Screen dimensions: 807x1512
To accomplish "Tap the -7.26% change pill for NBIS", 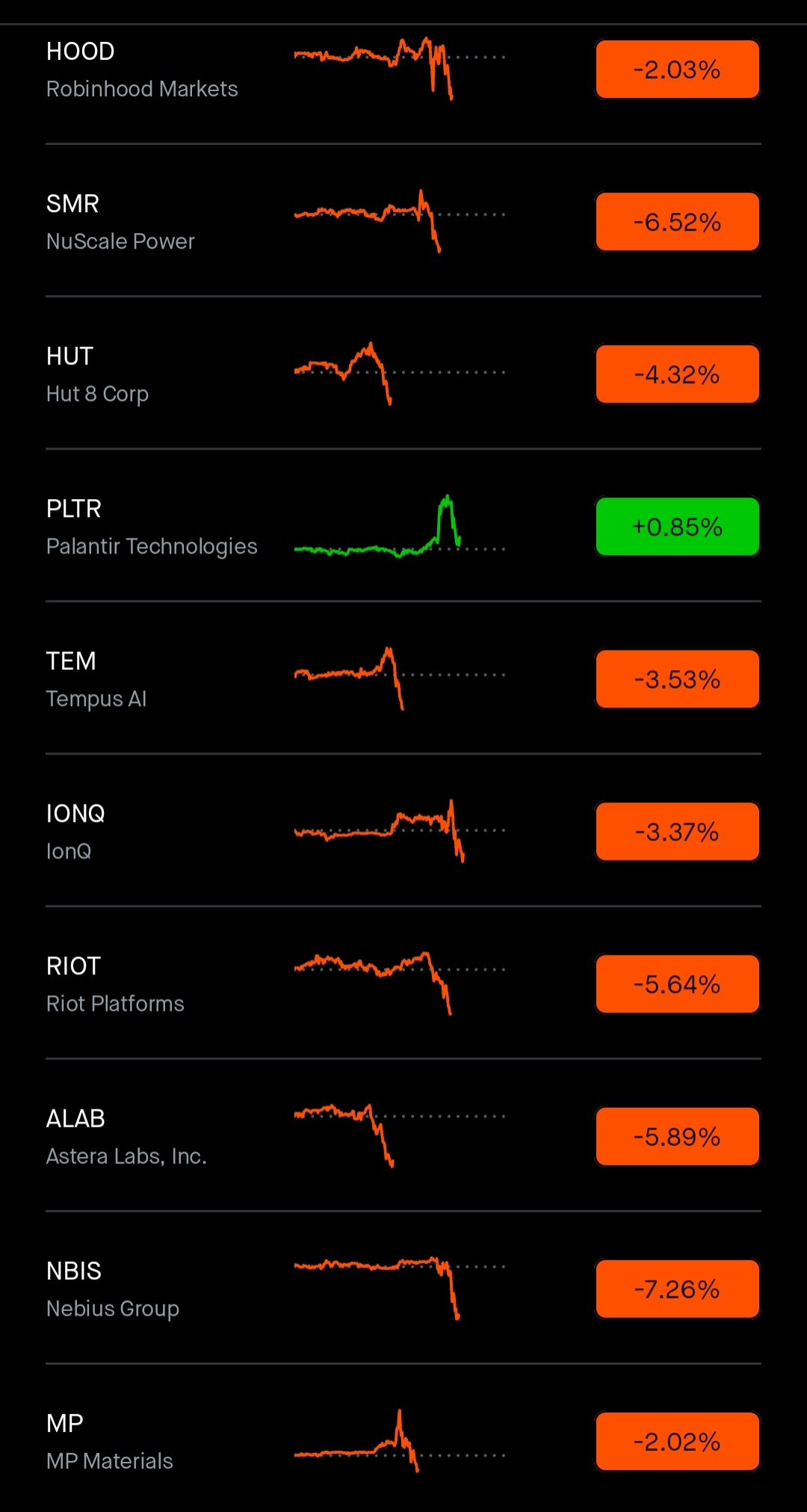I will (x=677, y=1289).
